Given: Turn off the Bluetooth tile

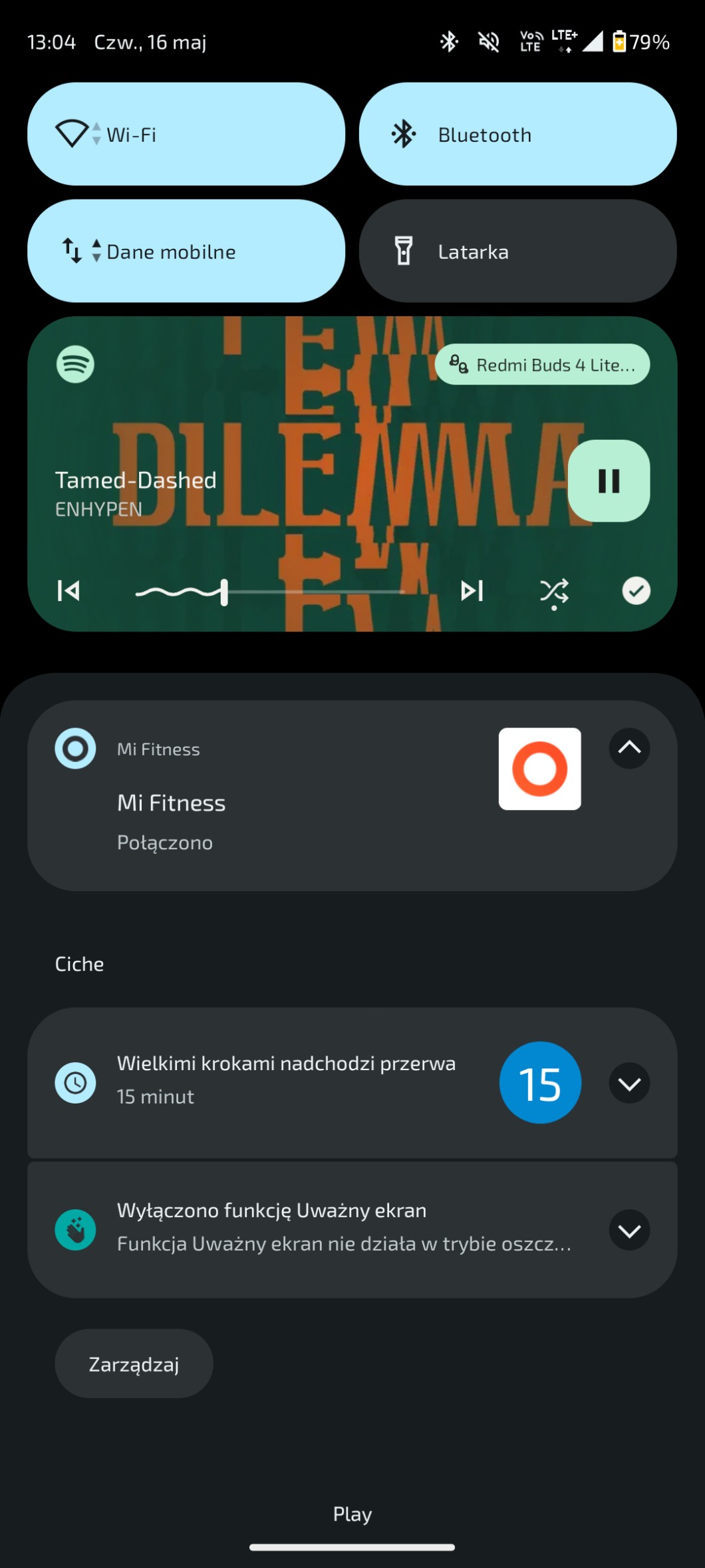Looking at the screenshot, I should coord(517,134).
